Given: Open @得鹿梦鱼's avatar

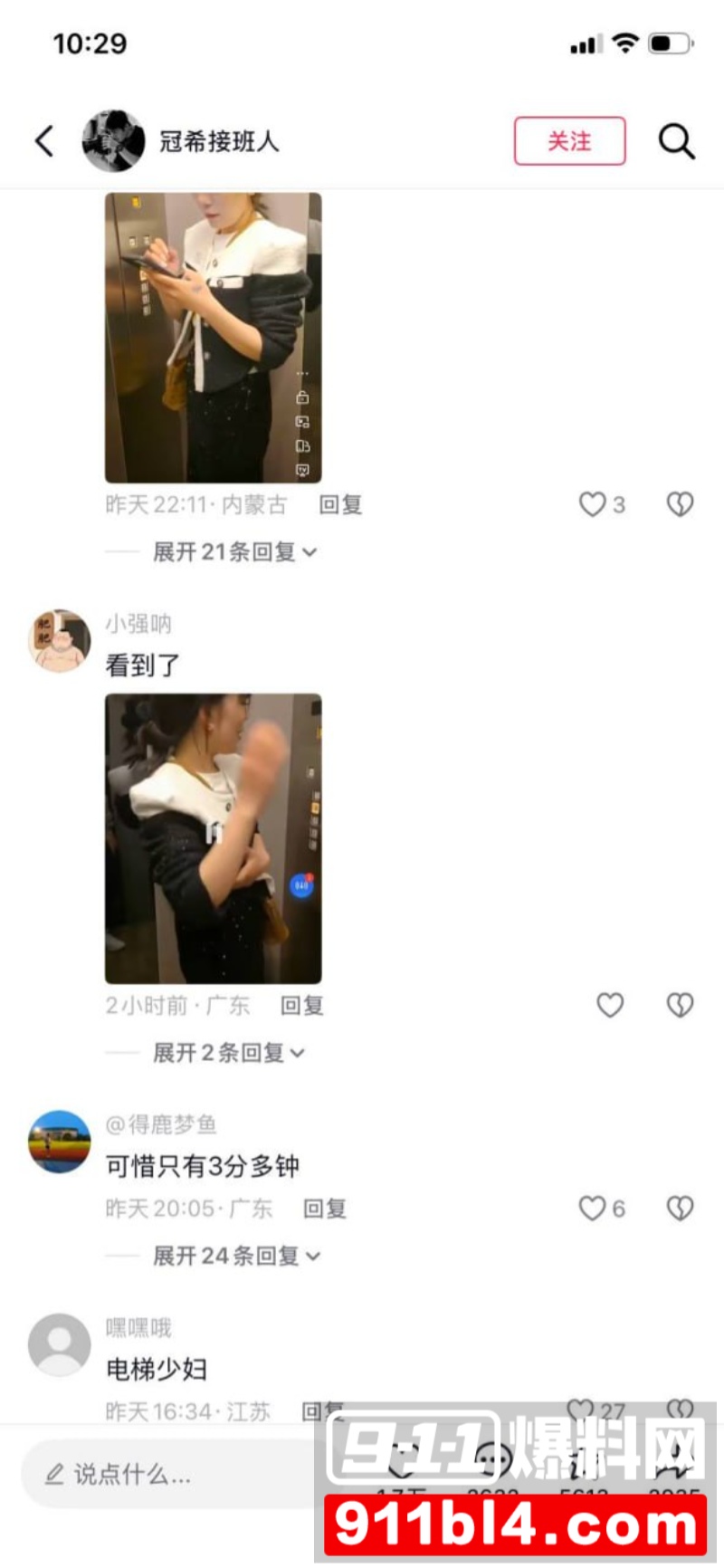Looking at the screenshot, I should pos(60,1142).
